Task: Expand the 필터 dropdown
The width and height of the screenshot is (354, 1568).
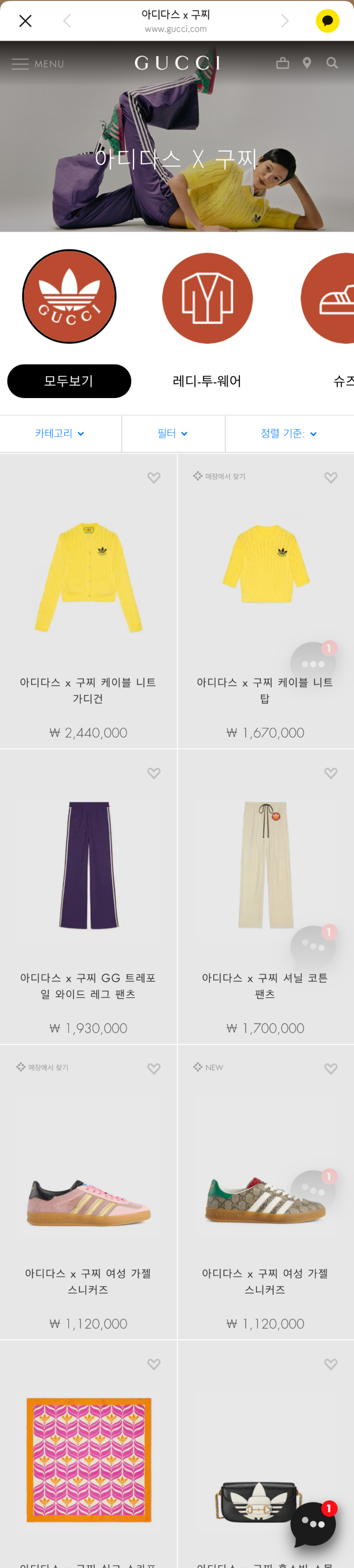Action: tap(173, 434)
